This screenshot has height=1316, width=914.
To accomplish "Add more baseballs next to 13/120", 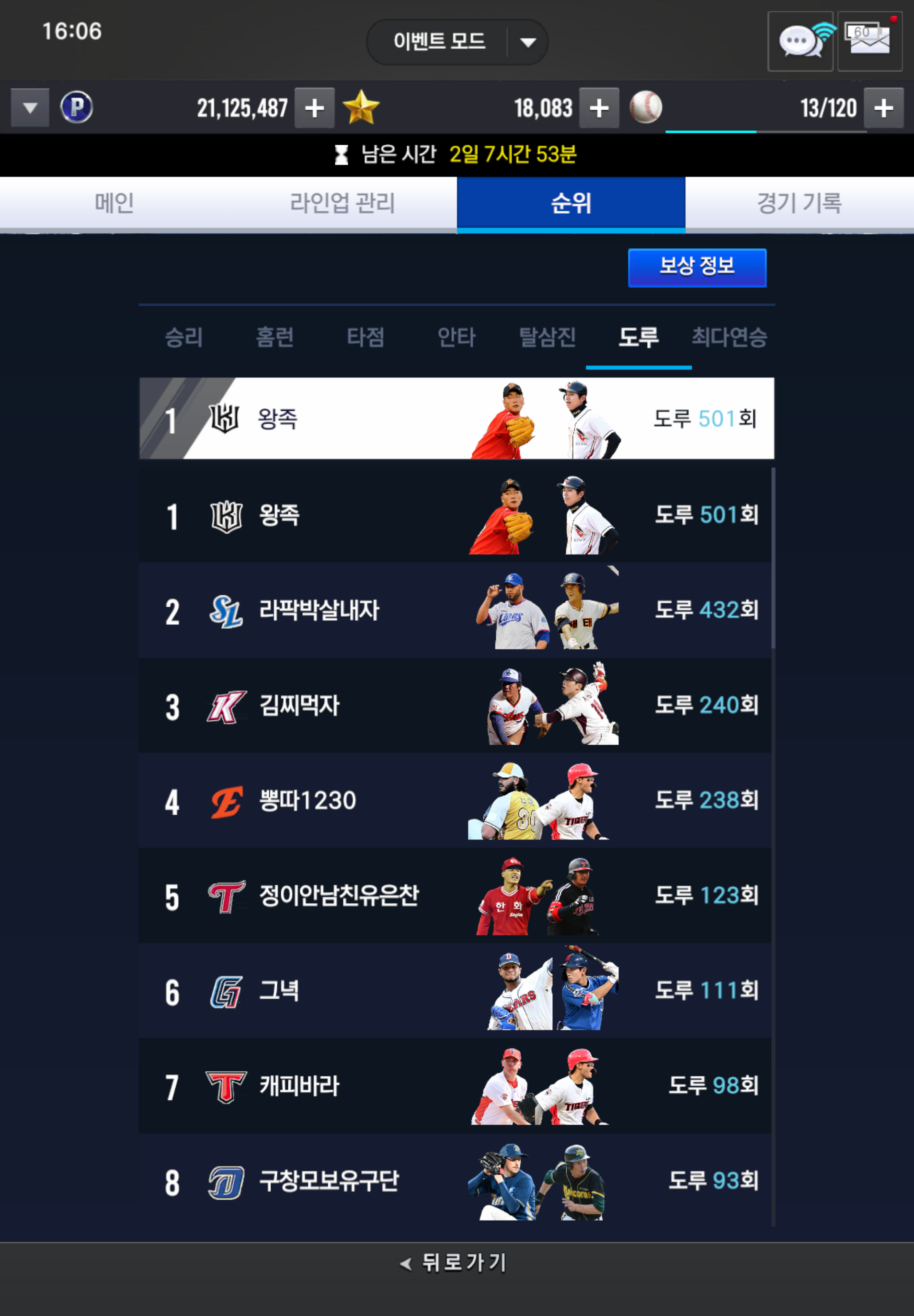I will (883, 108).
